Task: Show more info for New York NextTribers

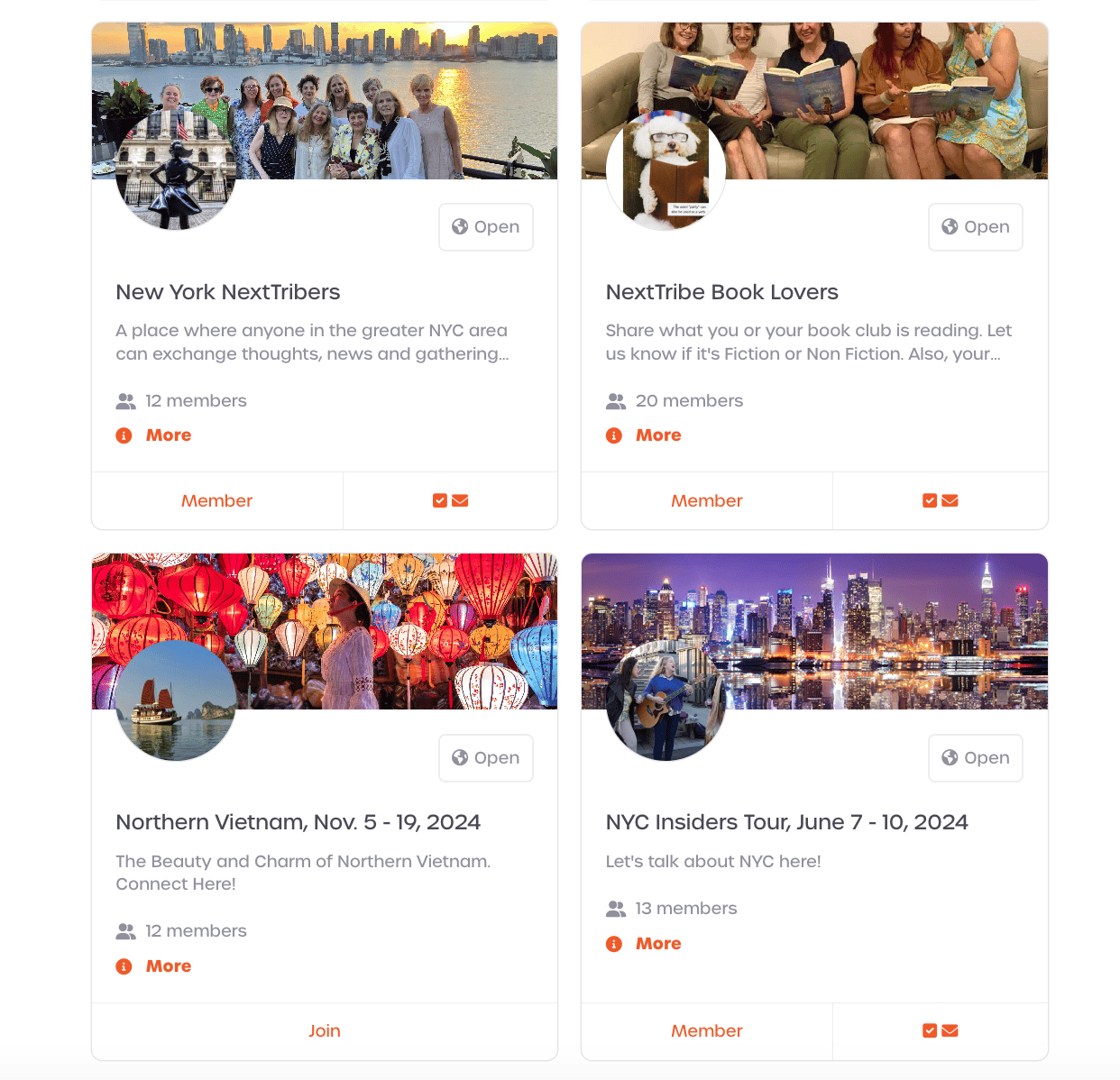Action: [168, 435]
